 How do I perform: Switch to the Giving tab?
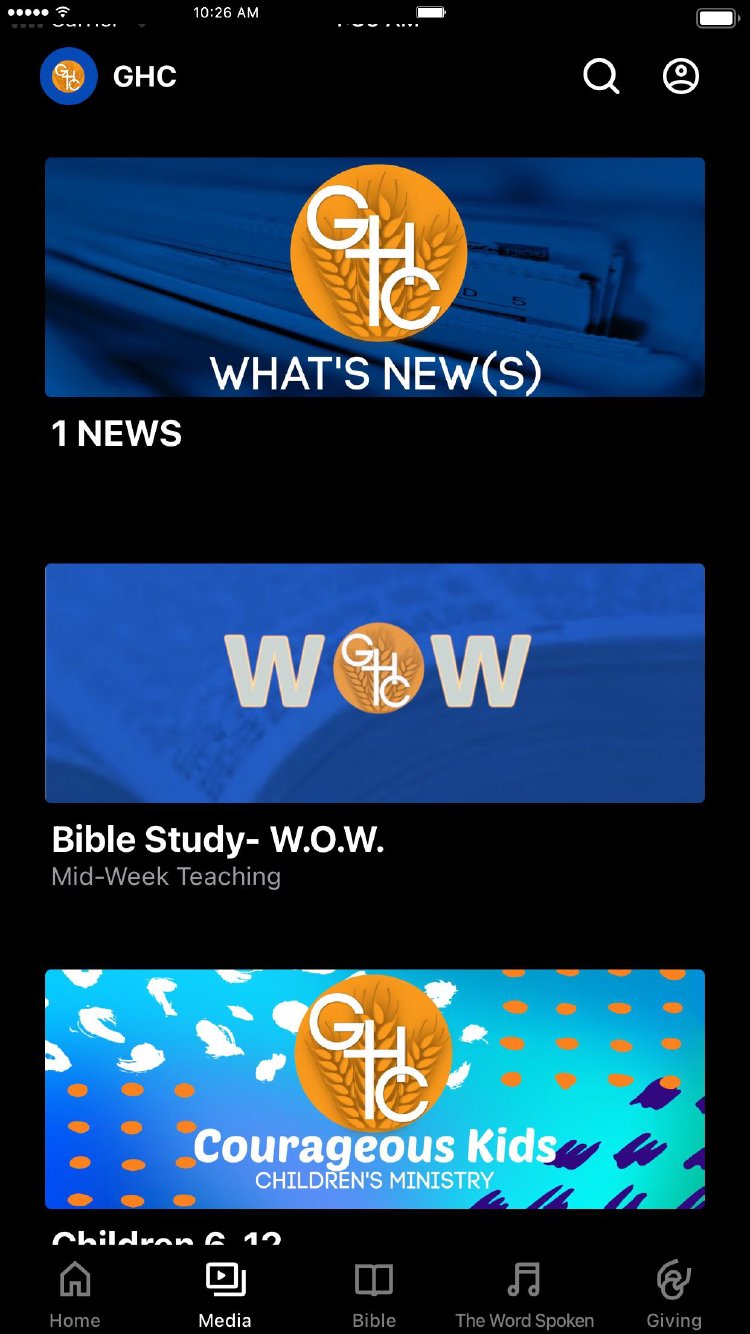[674, 1293]
